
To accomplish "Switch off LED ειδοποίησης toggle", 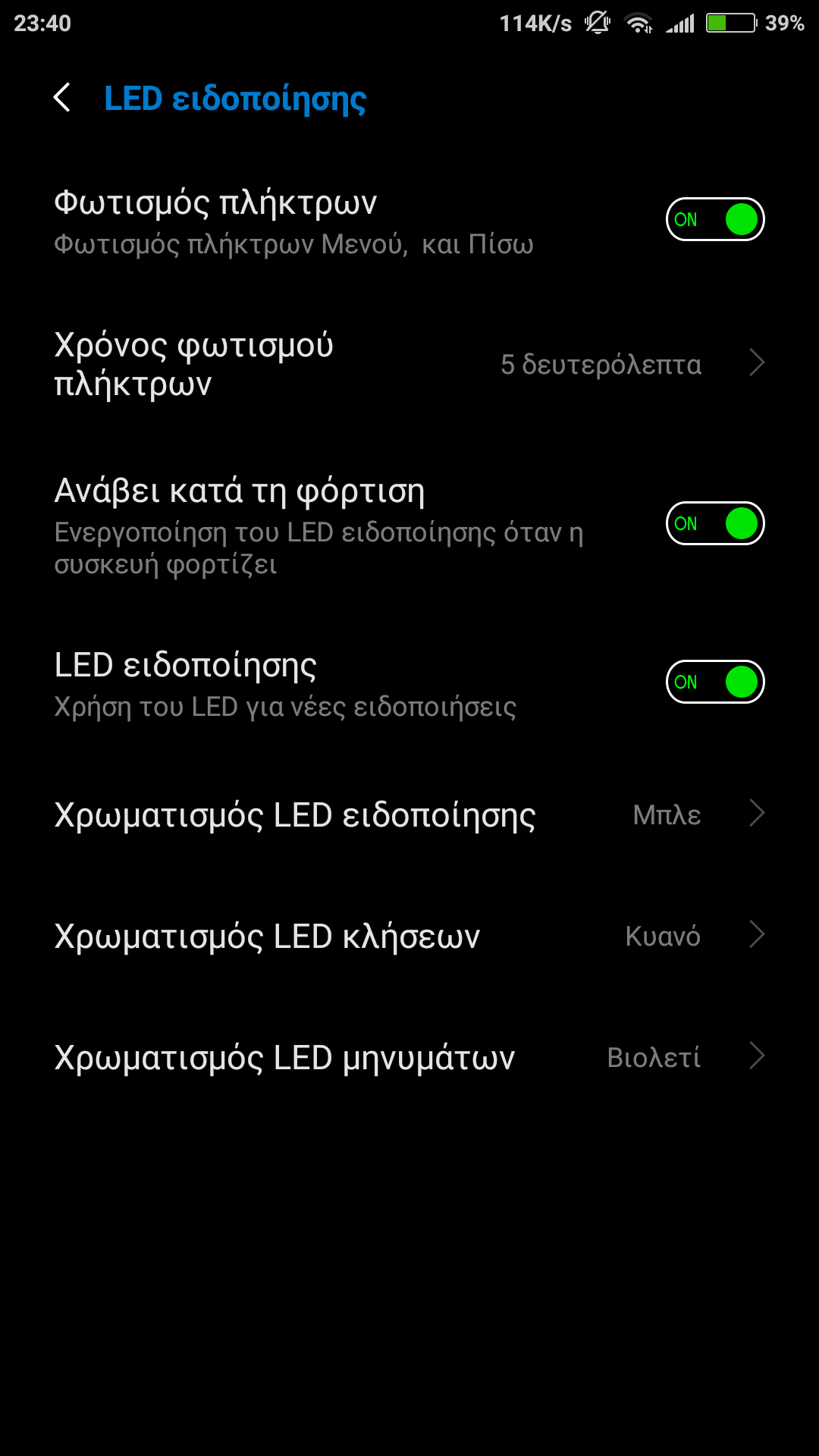I will (x=714, y=682).
